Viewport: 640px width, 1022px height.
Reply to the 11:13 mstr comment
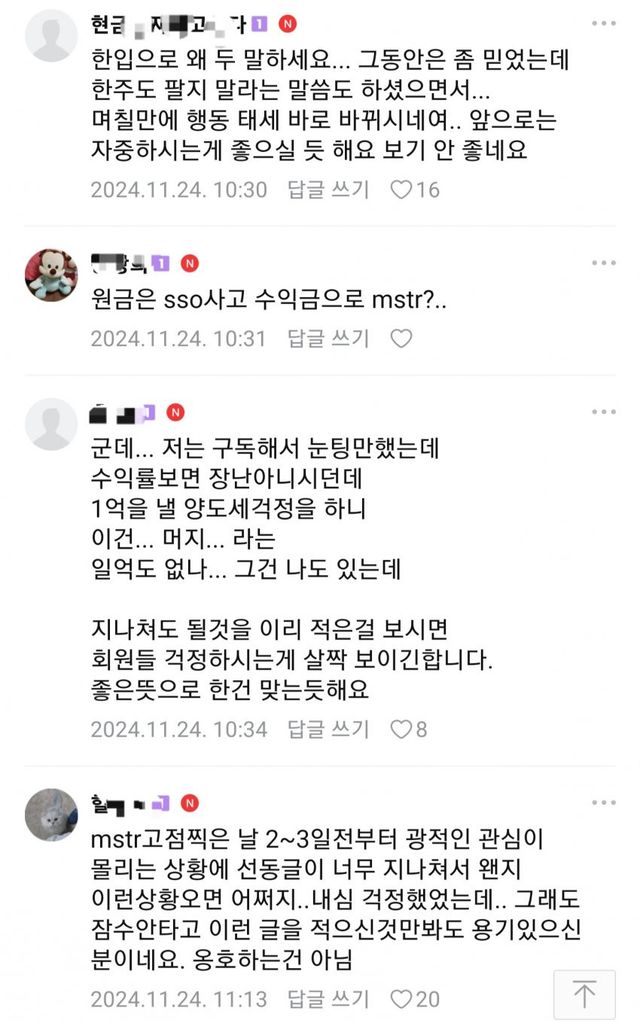(328, 999)
